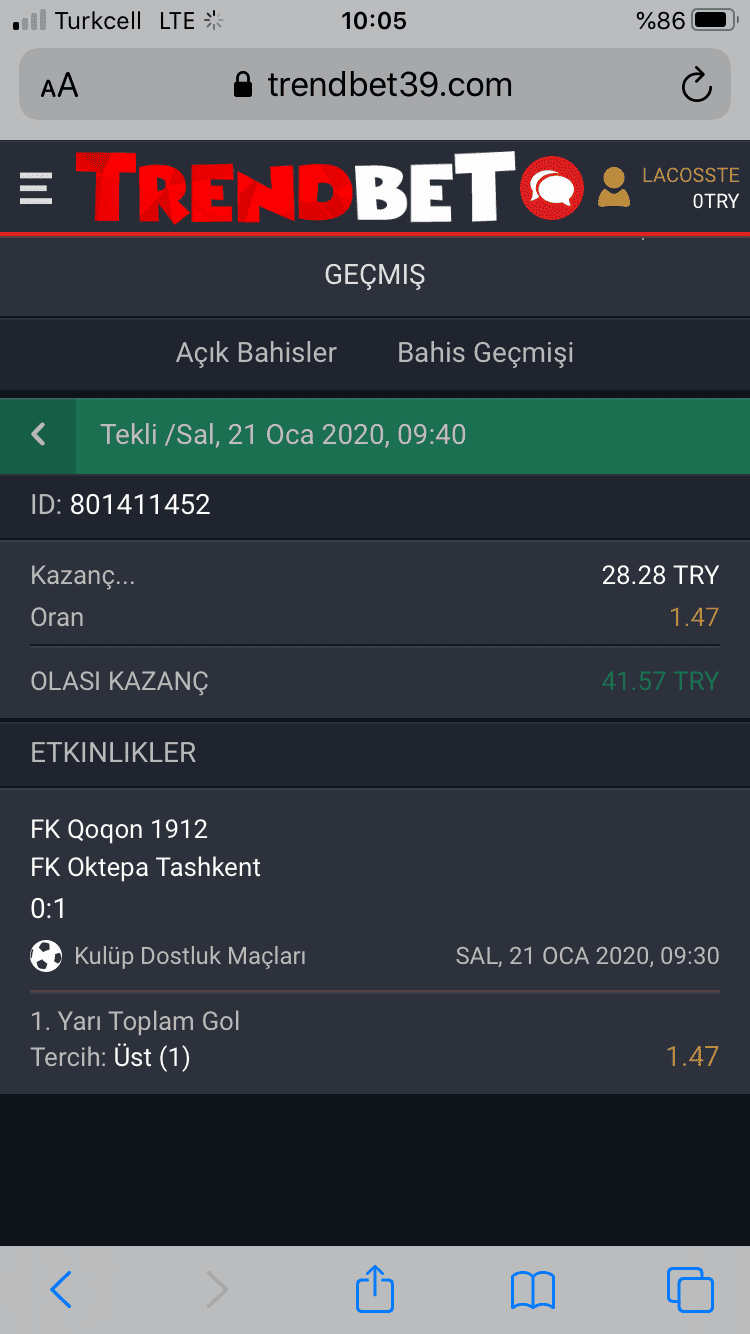750x1334 pixels.
Task: Open the aA reader text options
Action: [x=59, y=86]
